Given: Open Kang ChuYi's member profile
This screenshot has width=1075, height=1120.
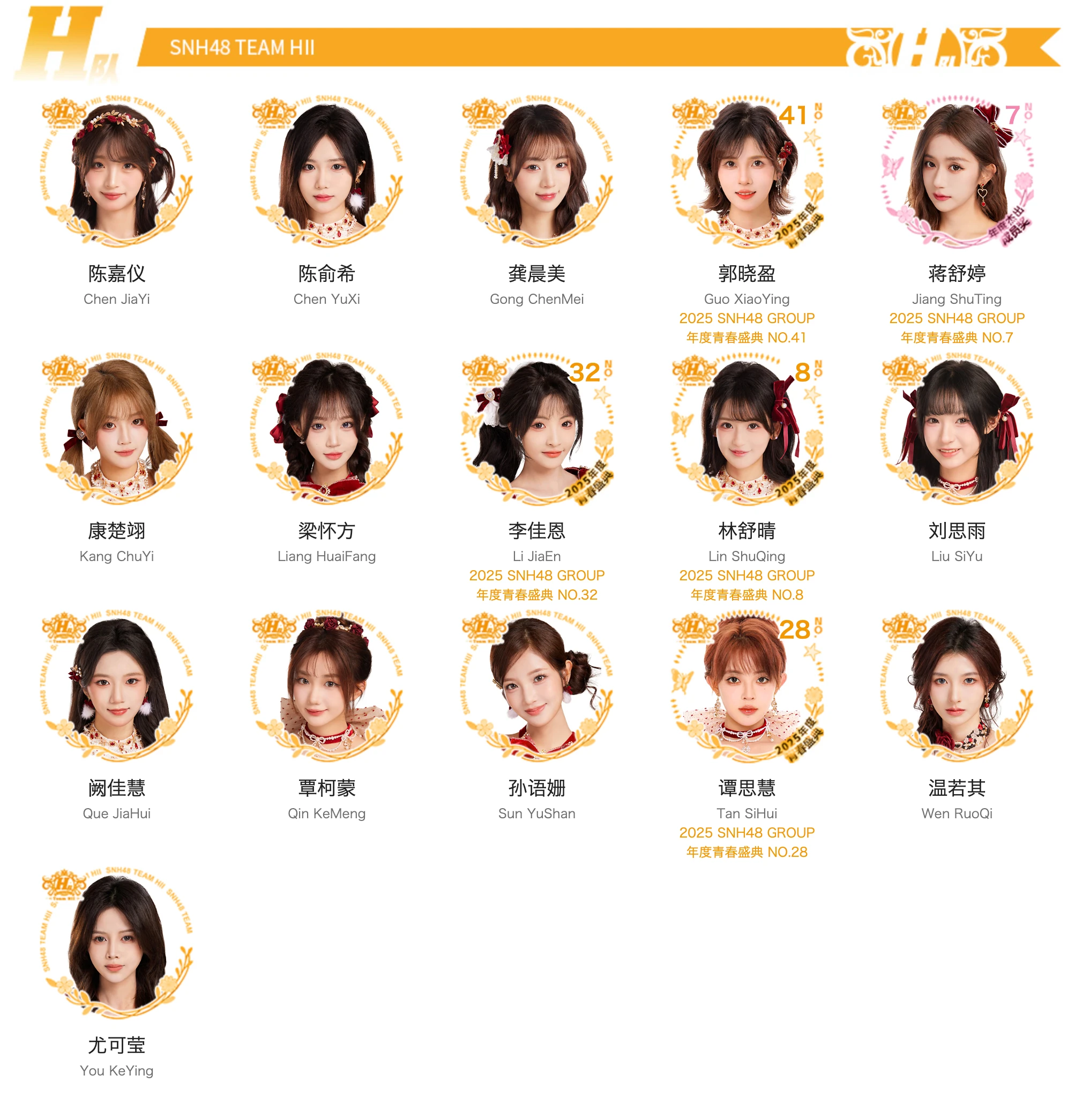Looking at the screenshot, I should 117,429.
